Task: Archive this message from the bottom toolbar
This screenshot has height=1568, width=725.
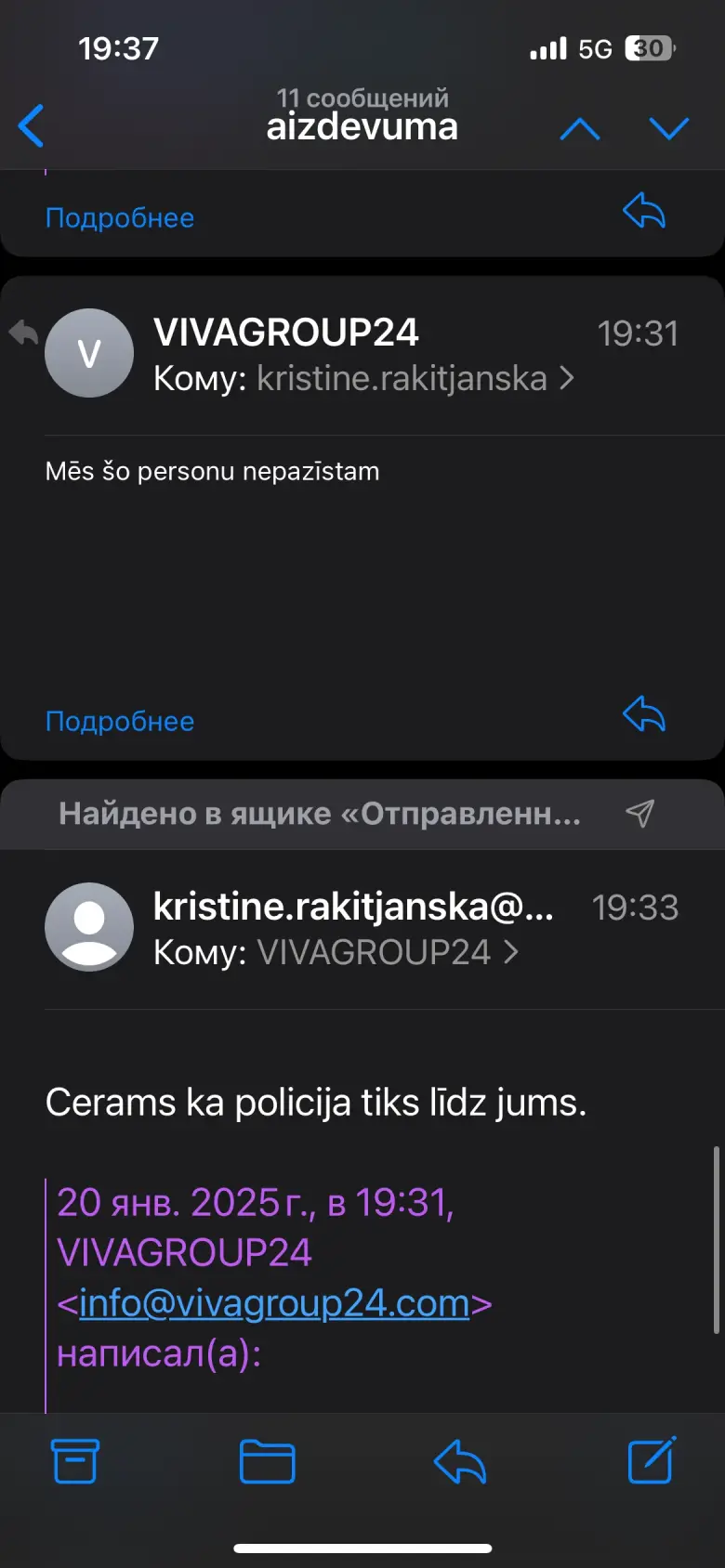Action: point(74,1461)
